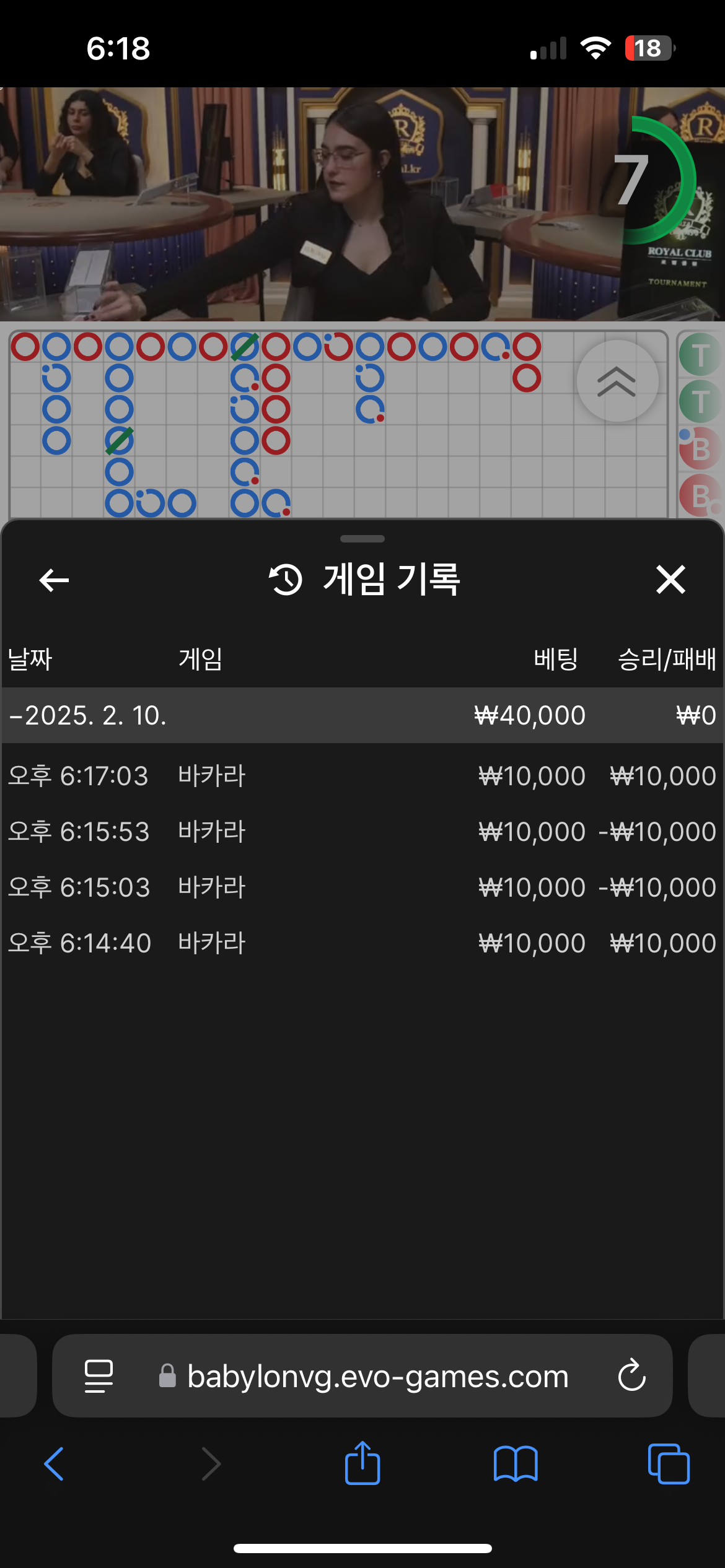The height and width of the screenshot is (1568, 725).
Task: Go back in Safari browser
Action: 54,1464
